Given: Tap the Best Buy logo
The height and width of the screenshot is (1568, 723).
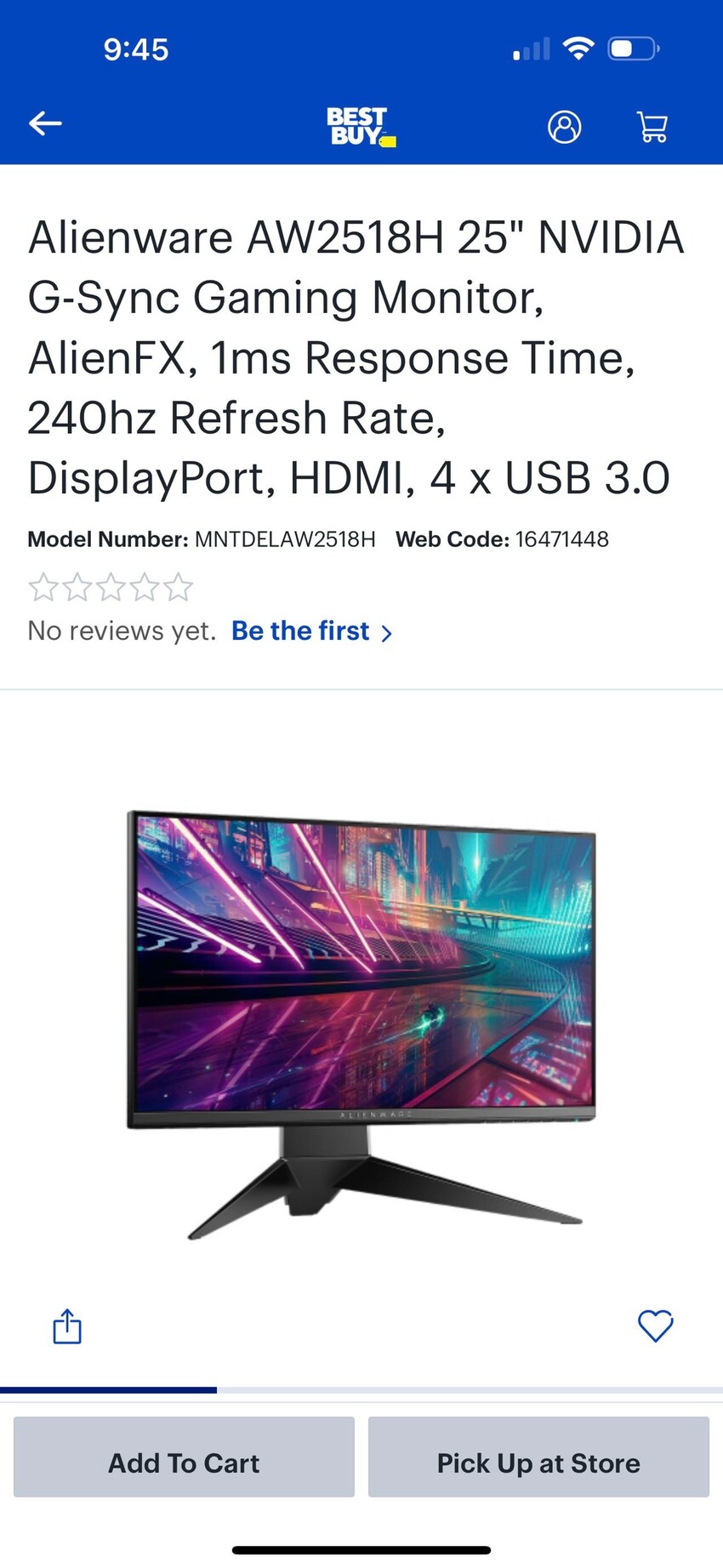Looking at the screenshot, I should pos(361,127).
